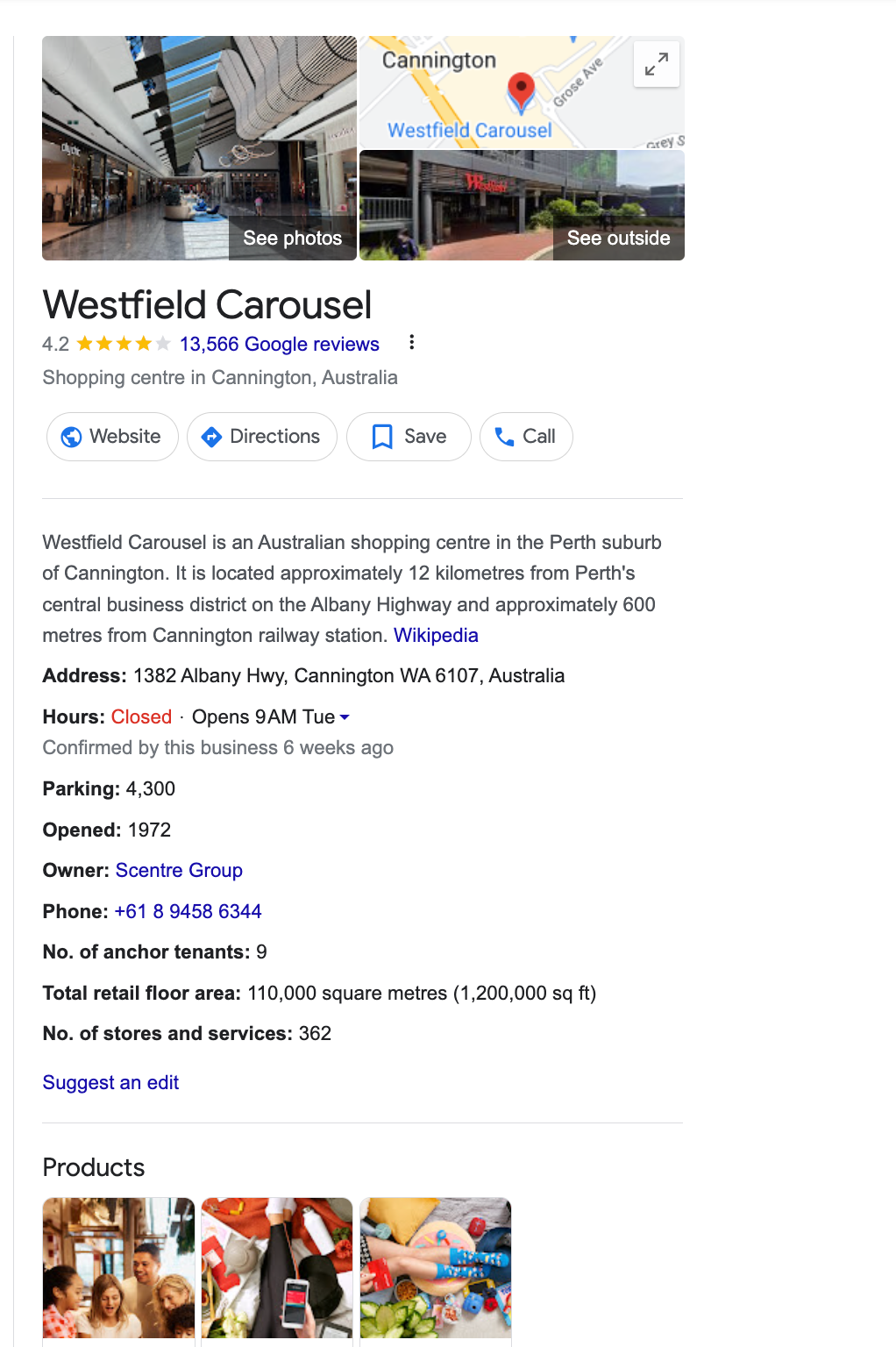Visit the Westfield Carousel website
This screenshot has height=1347, width=896.
tap(112, 437)
